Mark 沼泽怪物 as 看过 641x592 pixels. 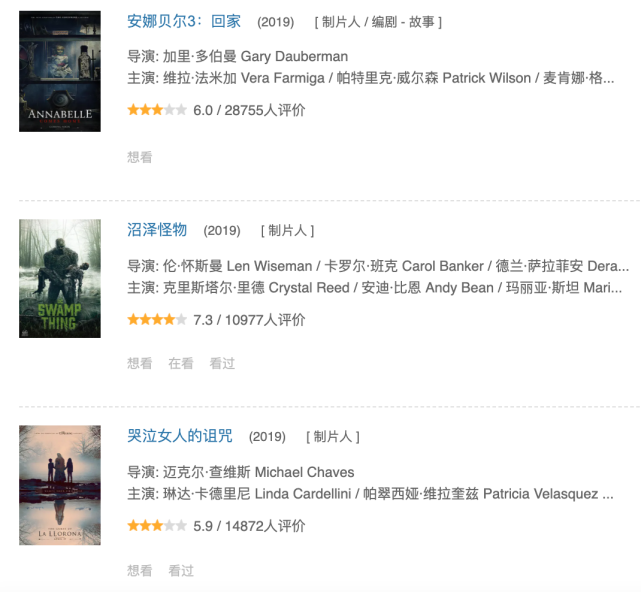[x=222, y=363]
